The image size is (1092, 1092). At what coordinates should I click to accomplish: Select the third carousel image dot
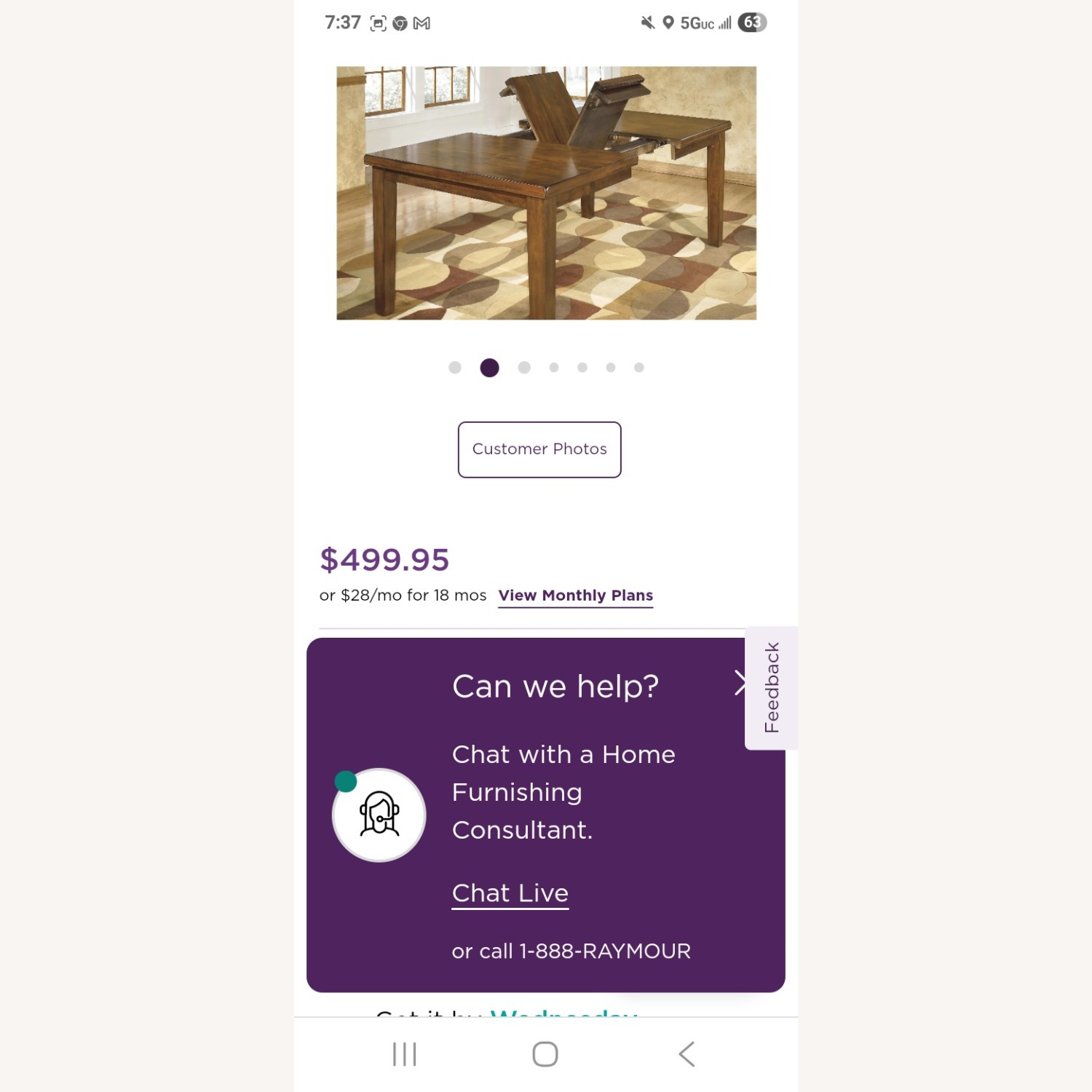pyautogui.click(x=524, y=368)
